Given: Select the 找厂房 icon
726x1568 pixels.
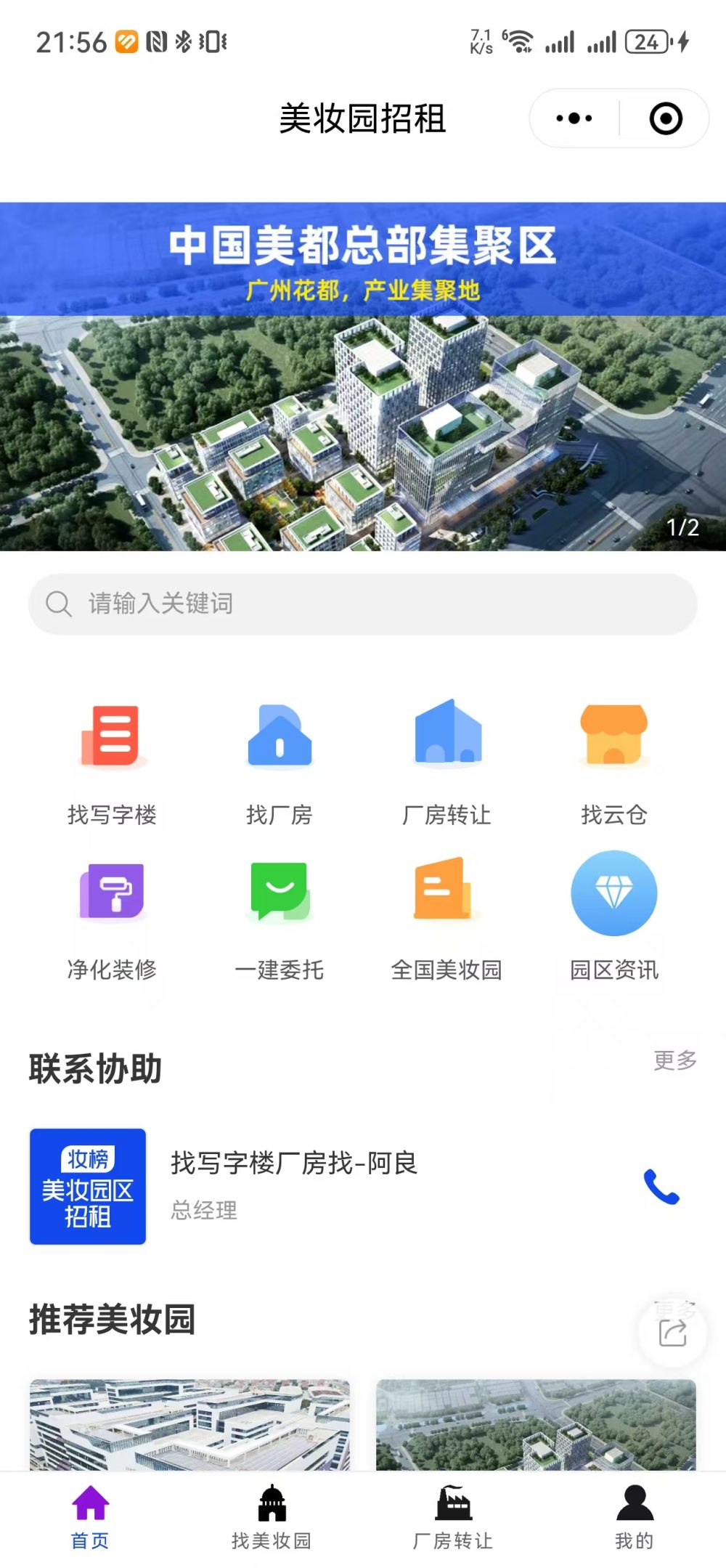Looking at the screenshot, I should [x=279, y=736].
